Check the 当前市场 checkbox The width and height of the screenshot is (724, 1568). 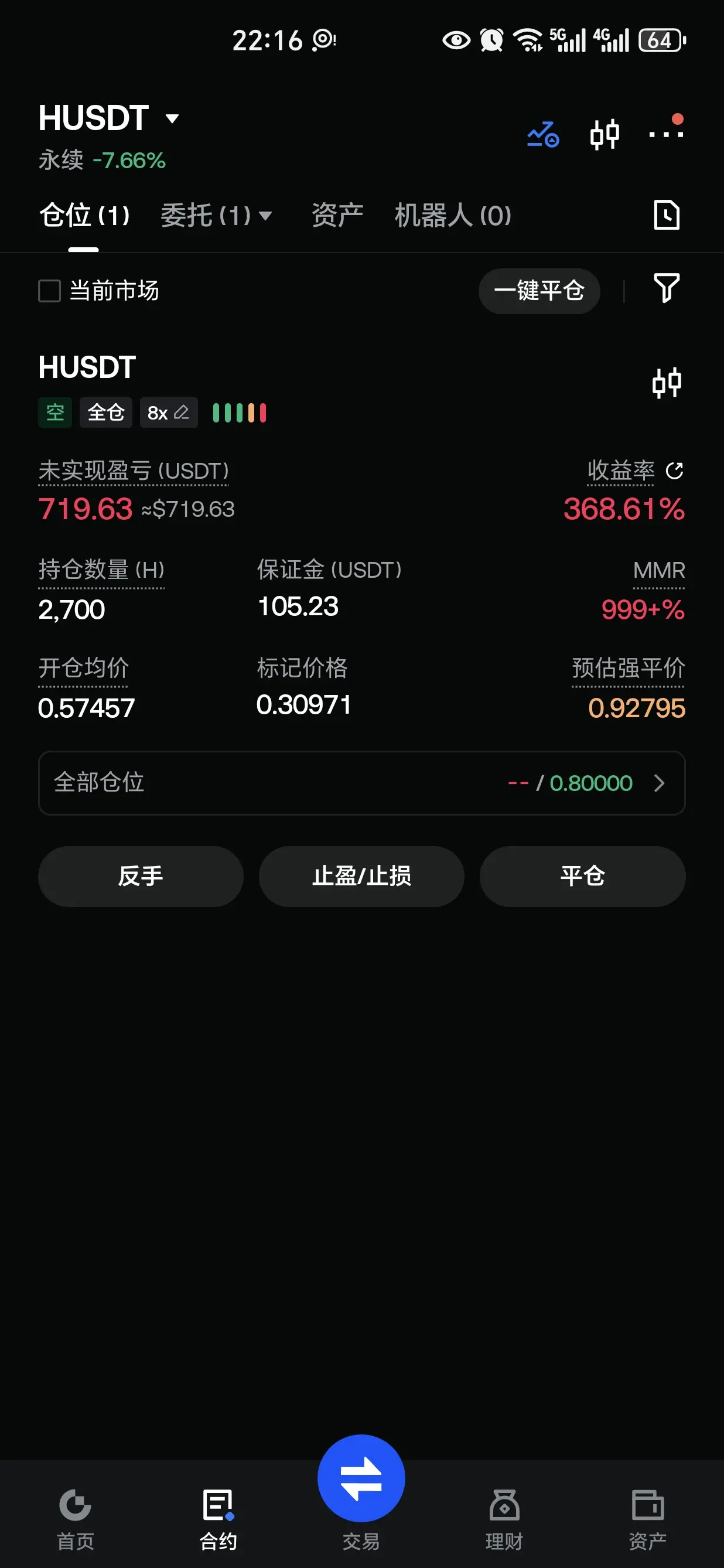(x=49, y=291)
